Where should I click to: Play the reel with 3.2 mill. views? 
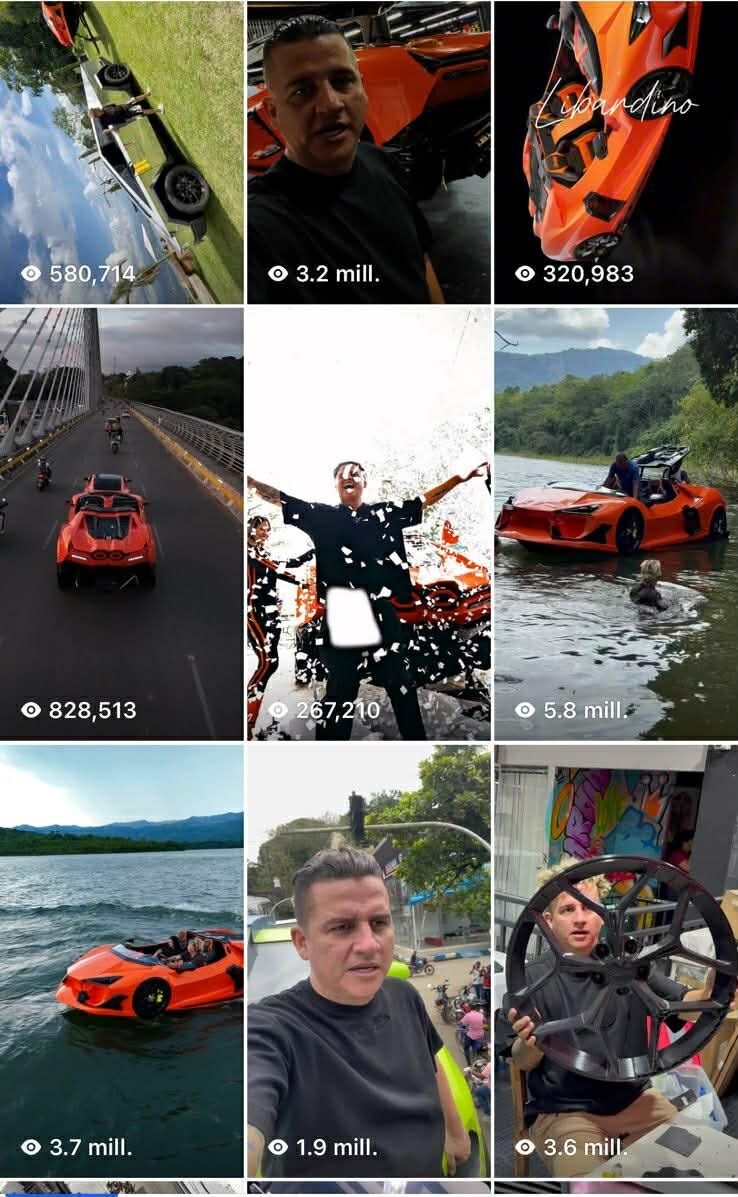click(368, 152)
